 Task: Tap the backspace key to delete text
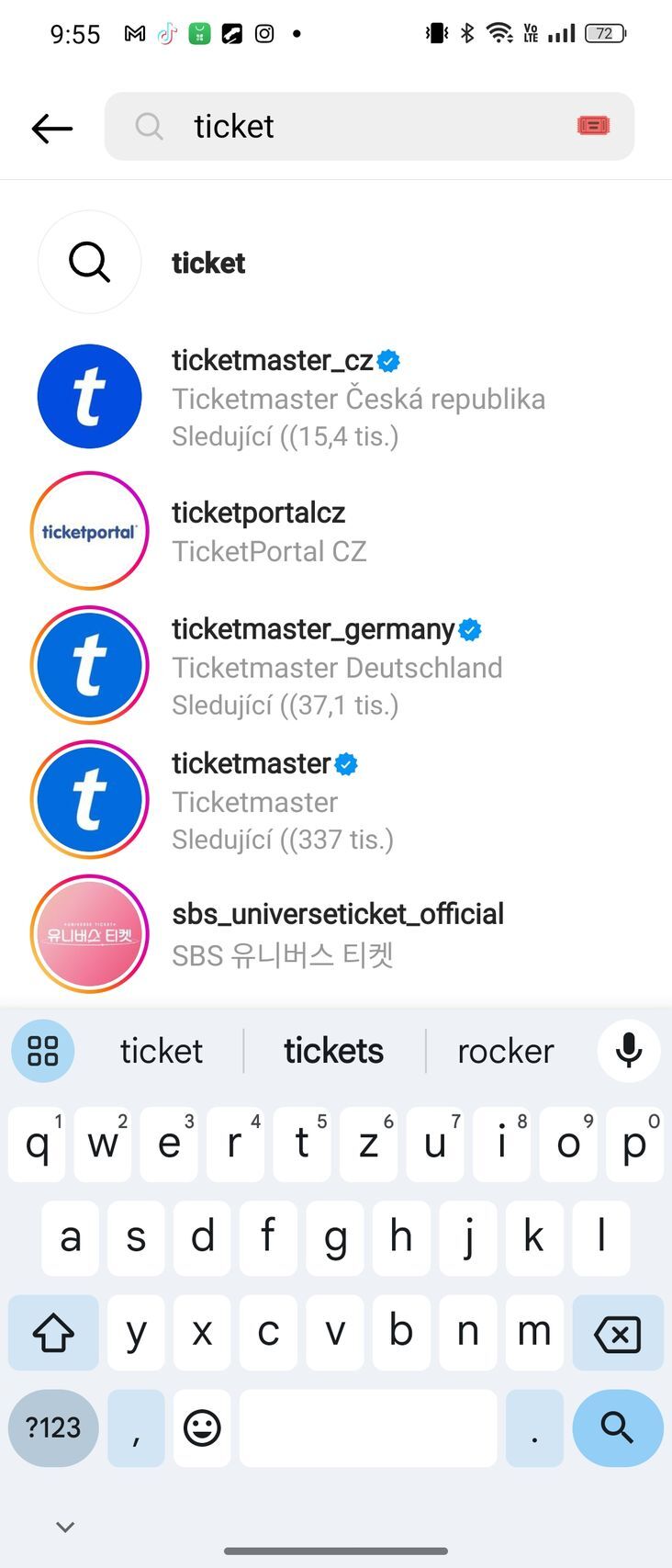617,1333
